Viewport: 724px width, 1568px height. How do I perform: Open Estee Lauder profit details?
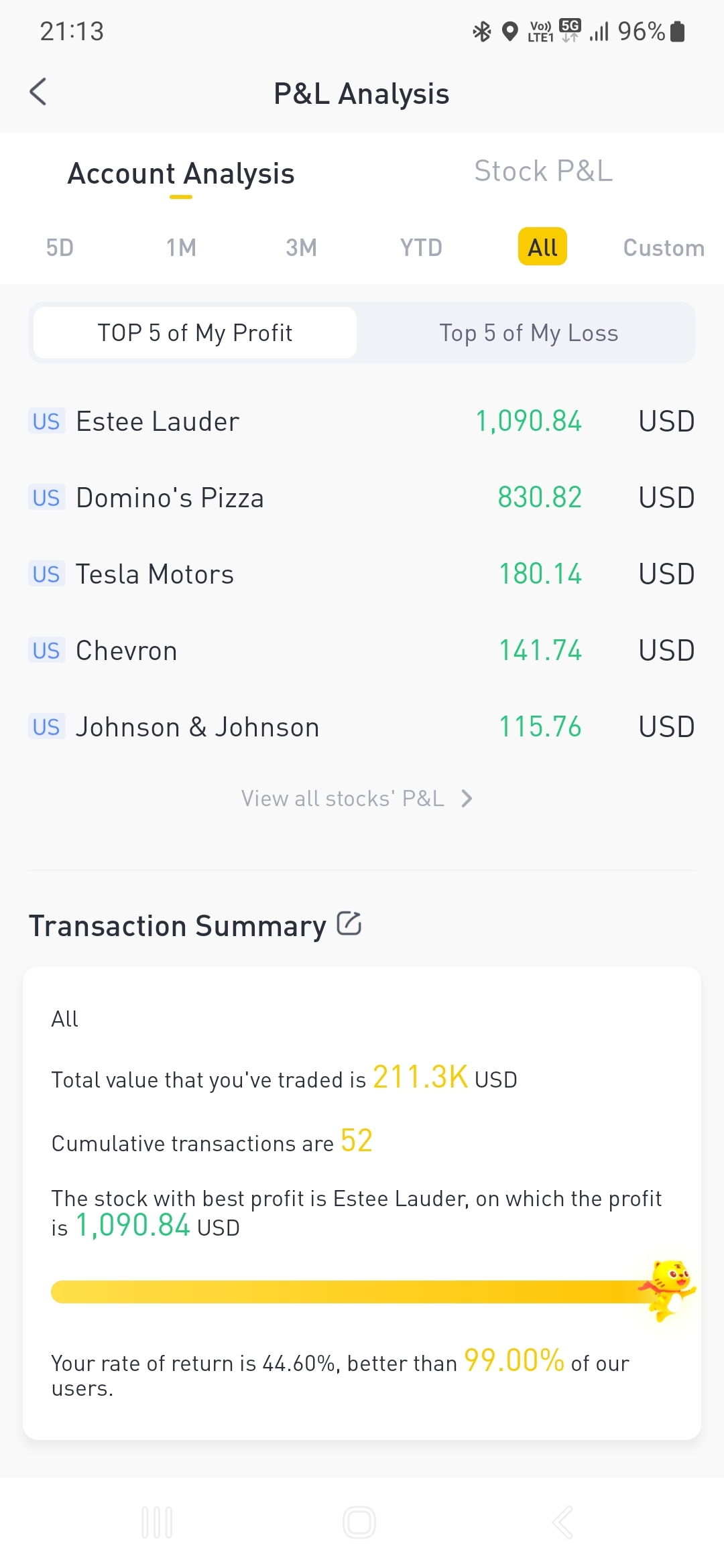[x=362, y=421]
